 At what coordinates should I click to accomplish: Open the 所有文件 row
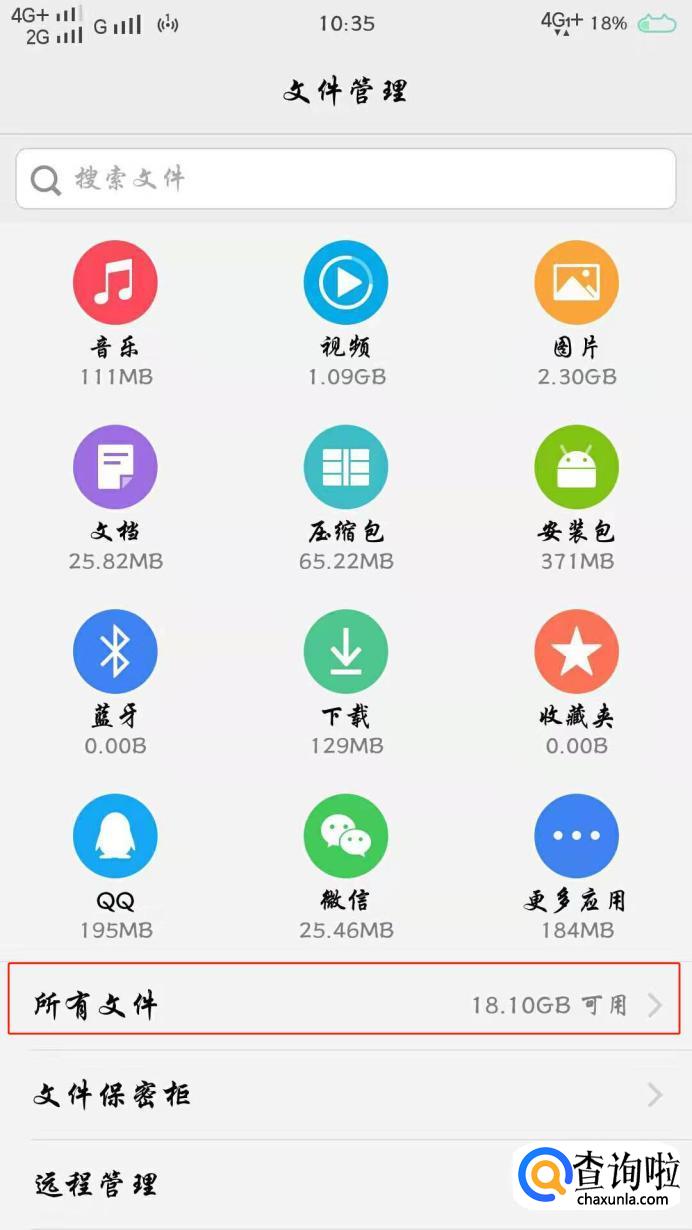click(345, 1004)
